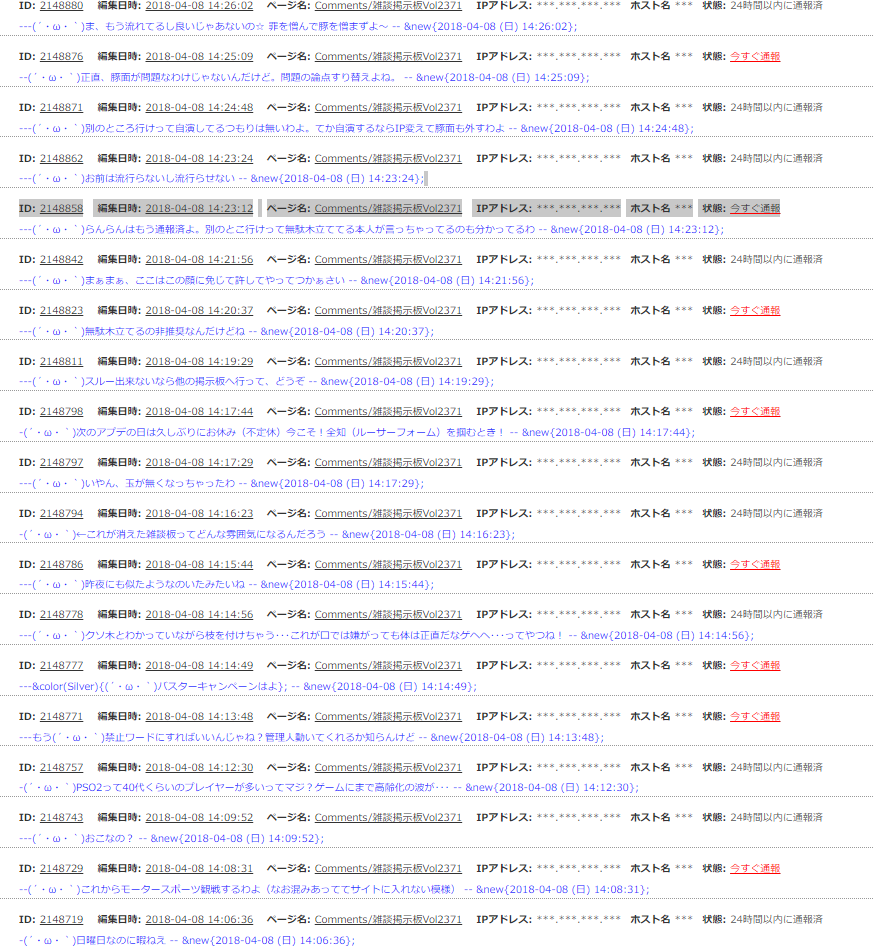Tap 今すぐ通報 for entry 2148823

tap(754, 310)
